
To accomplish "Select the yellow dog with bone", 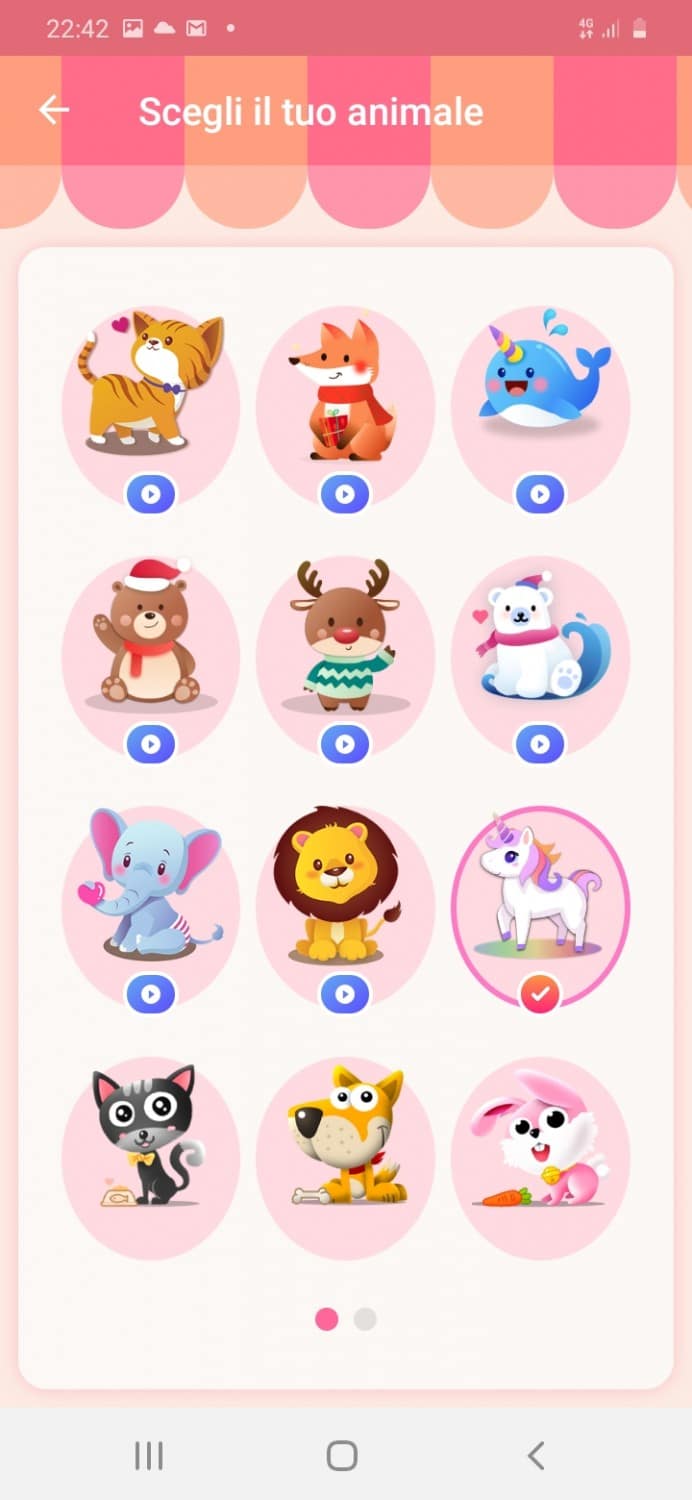I will pos(345,1156).
